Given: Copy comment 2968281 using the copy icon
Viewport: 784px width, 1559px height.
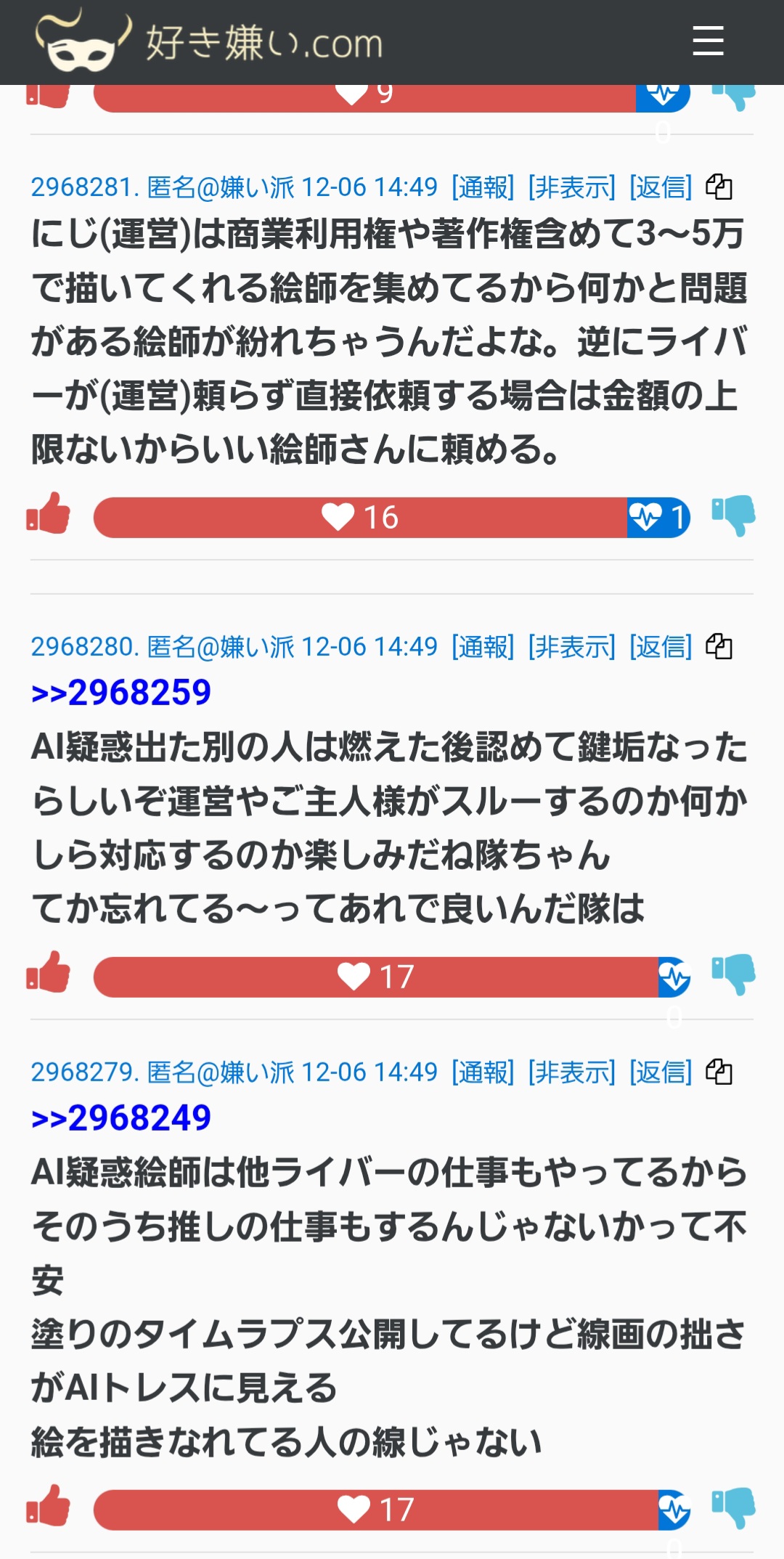Looking at the screenshot, I should [719, 187].
